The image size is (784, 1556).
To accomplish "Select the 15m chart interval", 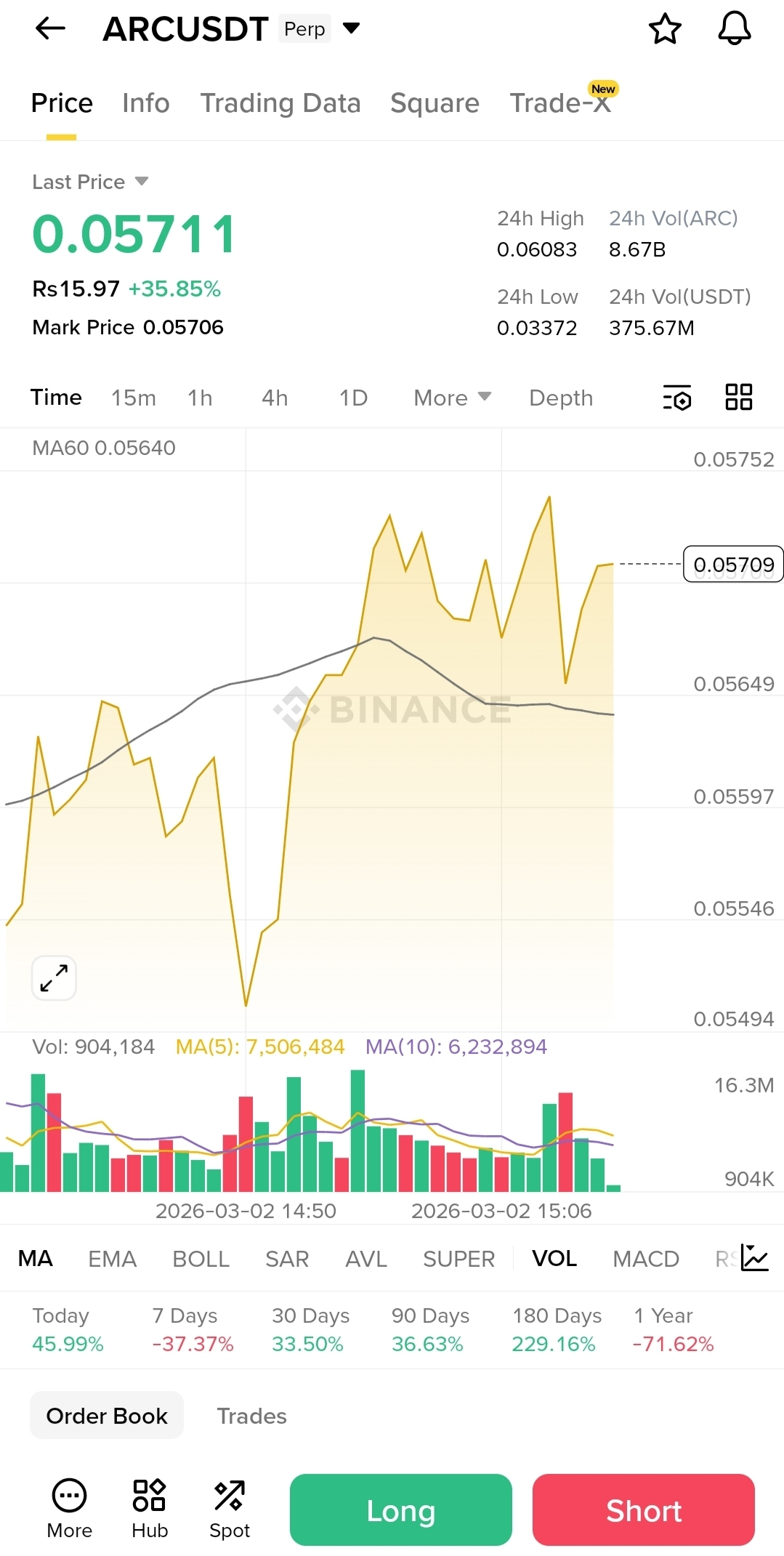I will click(x=133, y=398).
